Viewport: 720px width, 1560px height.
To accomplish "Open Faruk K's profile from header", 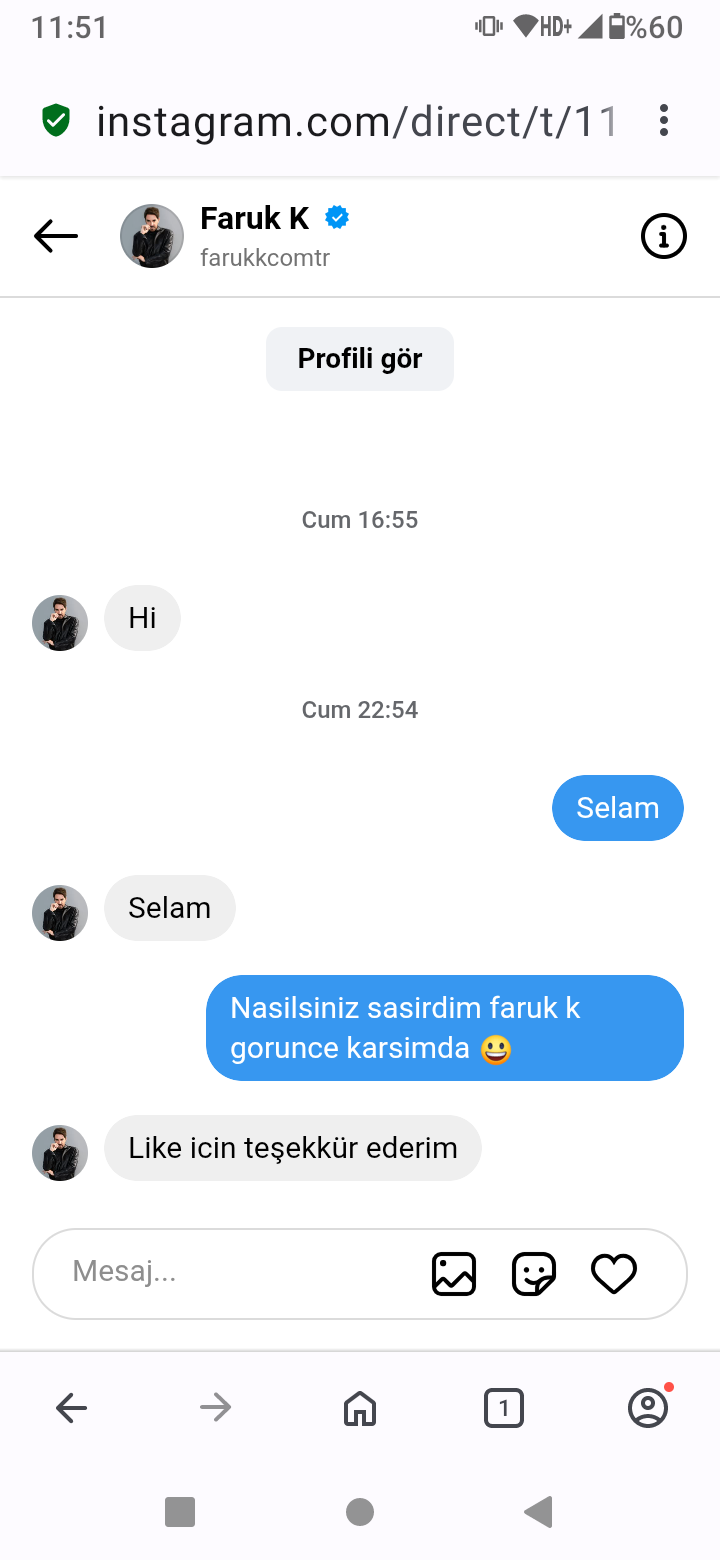I will 235,236.
